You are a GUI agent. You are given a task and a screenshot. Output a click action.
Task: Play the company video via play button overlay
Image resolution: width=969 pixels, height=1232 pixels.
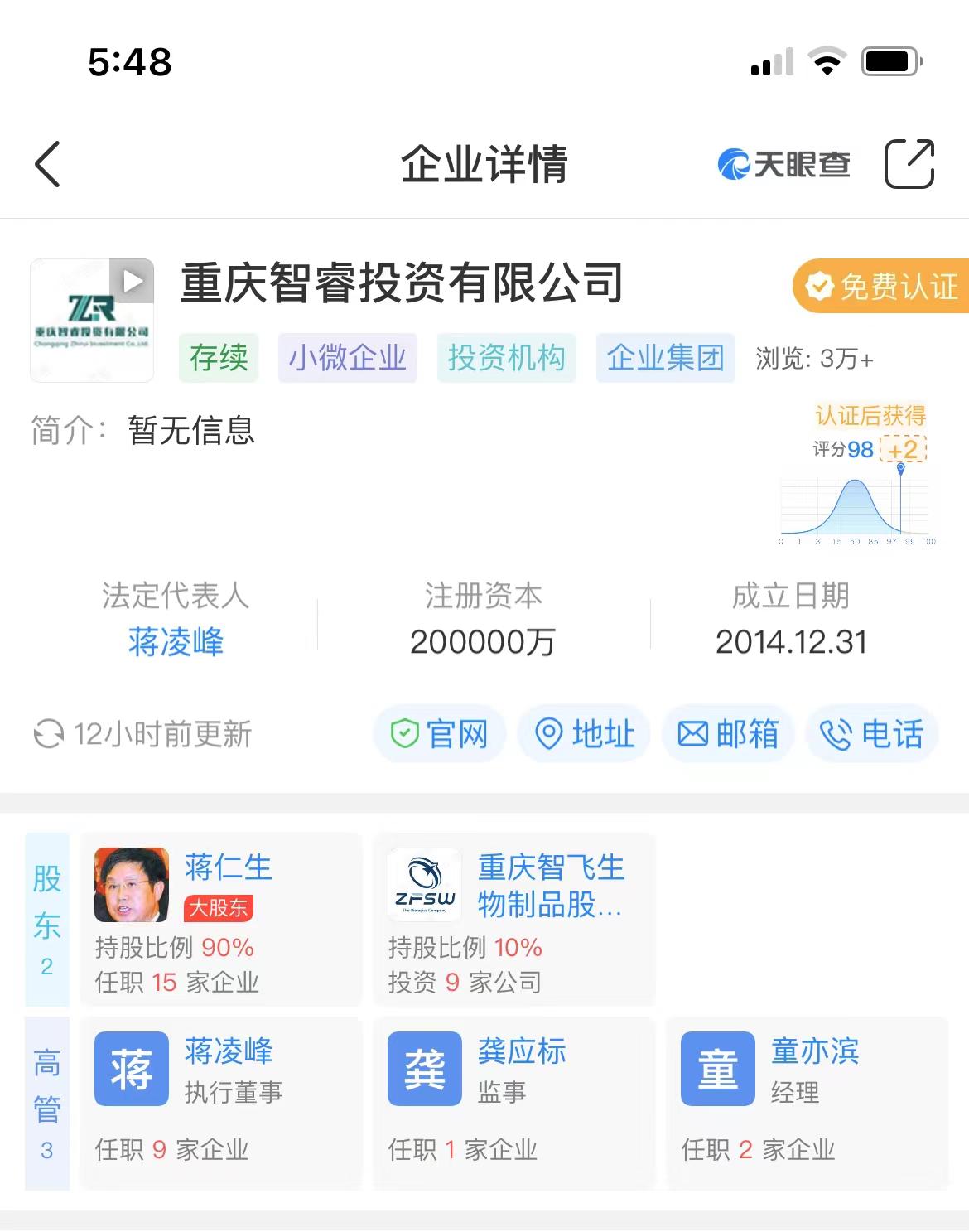pyautogui.click(x=131, y=278)
